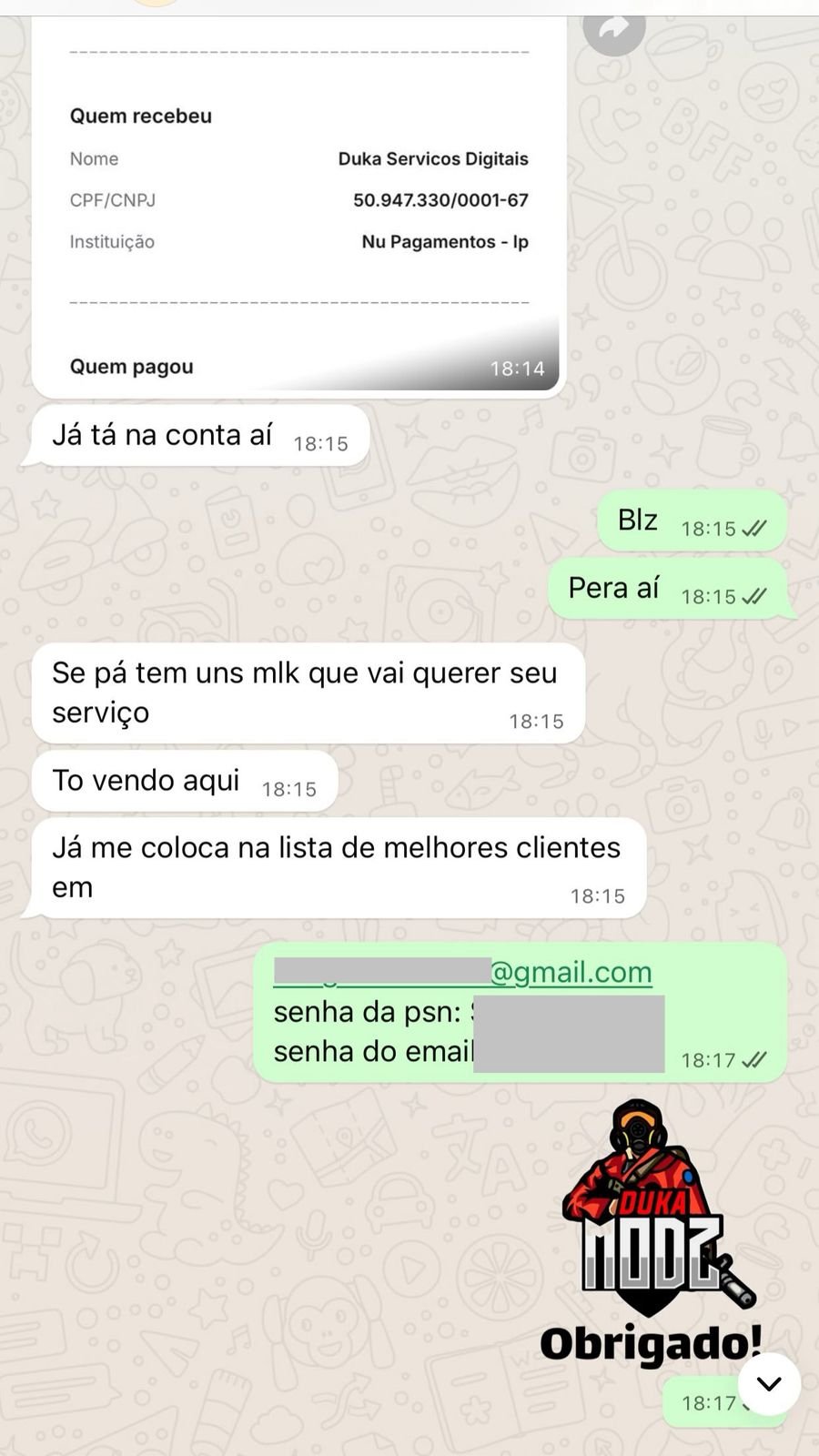Forward the payment receipt image
The height and width of the screenshot is (1456, 819).
pos(613,30)
